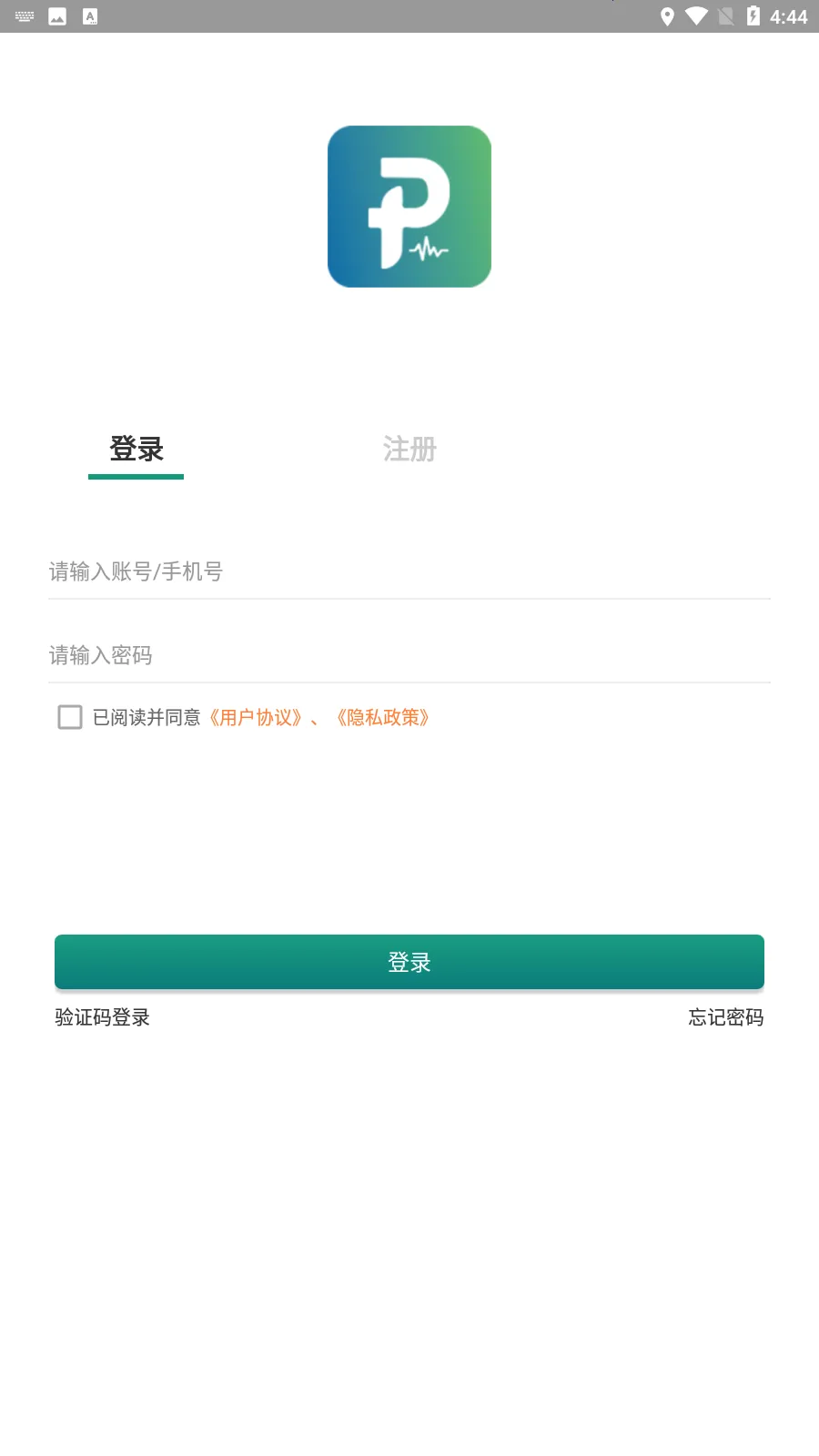Check the agreement checkbox
Image resolution: width=819 pixels, height=1456 pixels.
click(70, 717)
